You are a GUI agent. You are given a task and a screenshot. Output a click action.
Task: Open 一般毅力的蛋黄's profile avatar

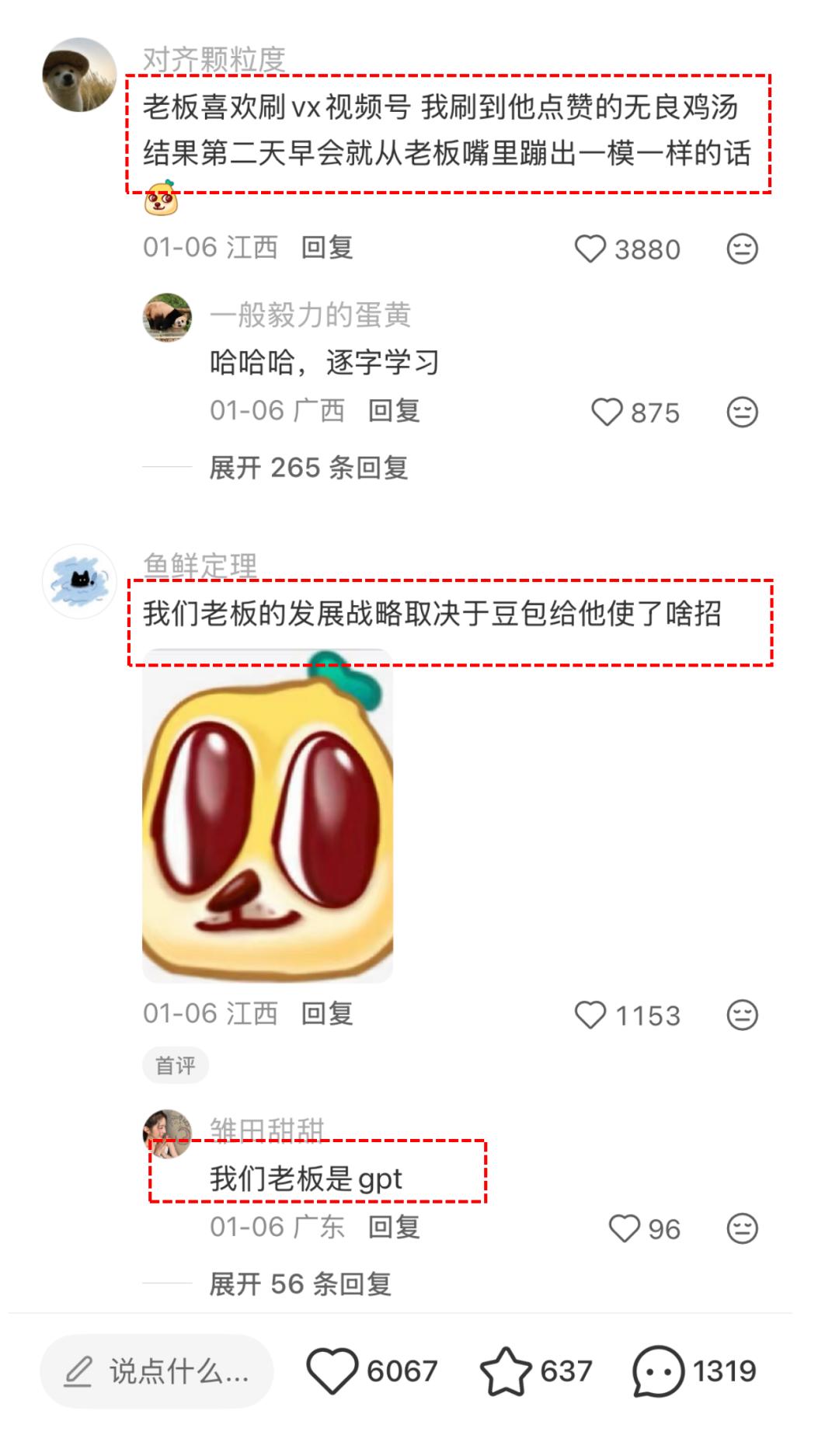click(167, 317)
